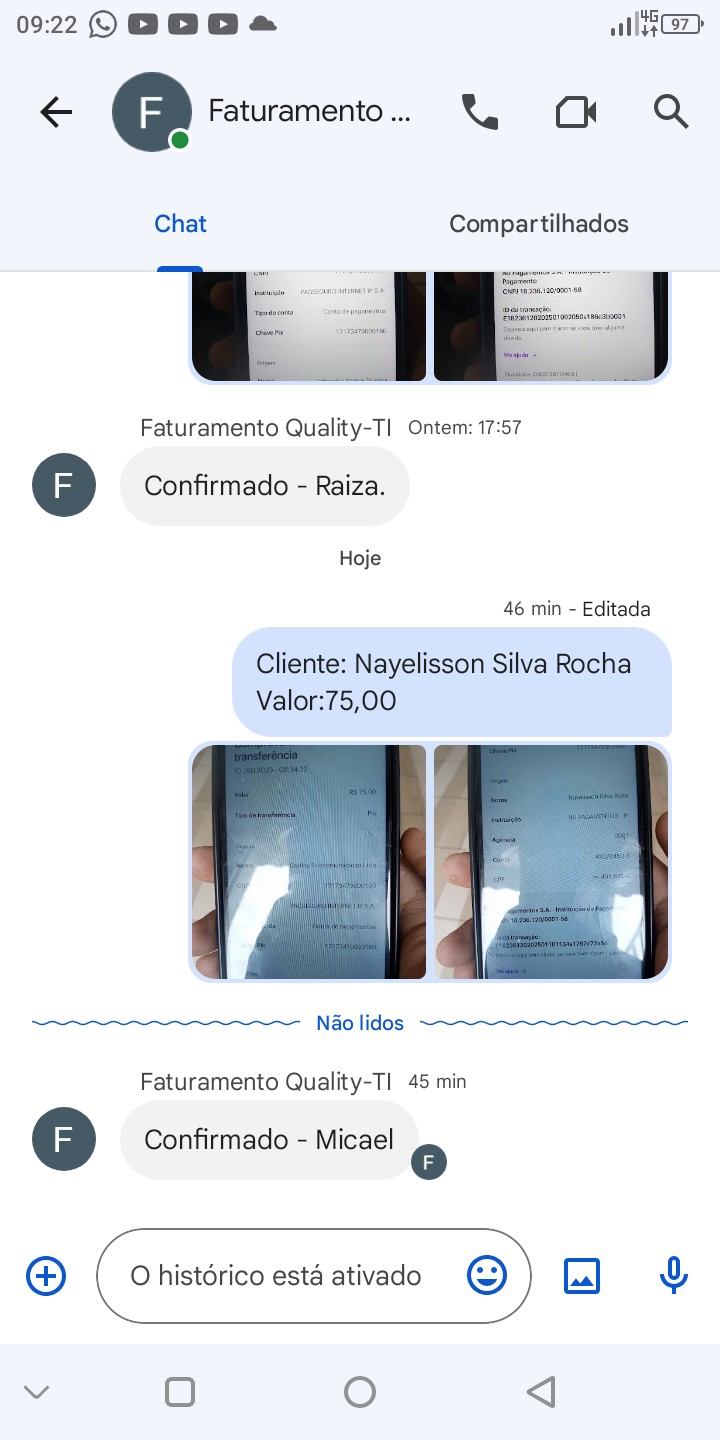This screenshot has height=1440, width=720.
Task: Tap the system home button
Action: 360,1392
